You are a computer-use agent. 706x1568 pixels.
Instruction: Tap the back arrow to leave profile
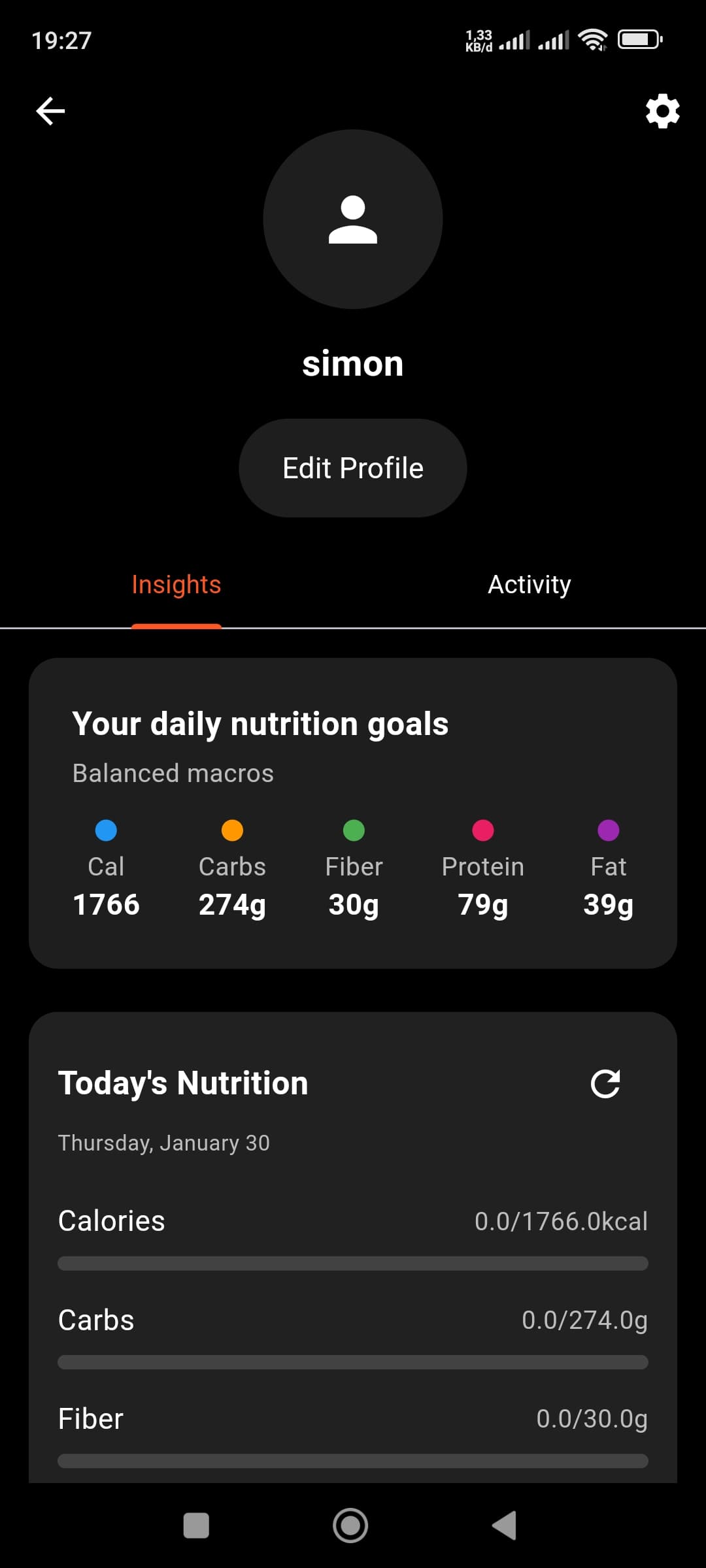pyautogui.click(x=50, y=110)
